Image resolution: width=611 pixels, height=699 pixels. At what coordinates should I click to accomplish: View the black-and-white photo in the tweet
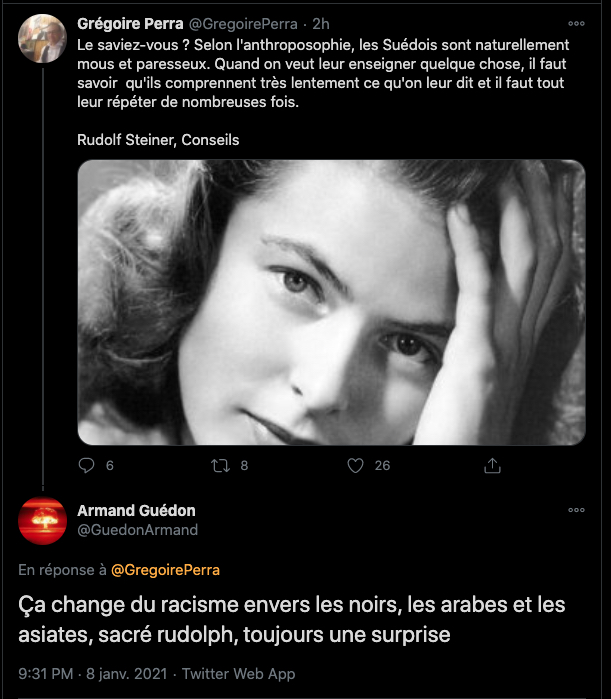[331, 302]
